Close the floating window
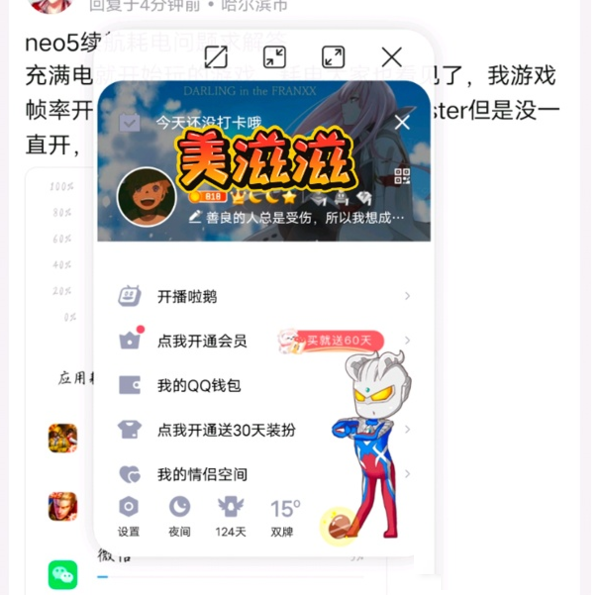 click(392, 57)
